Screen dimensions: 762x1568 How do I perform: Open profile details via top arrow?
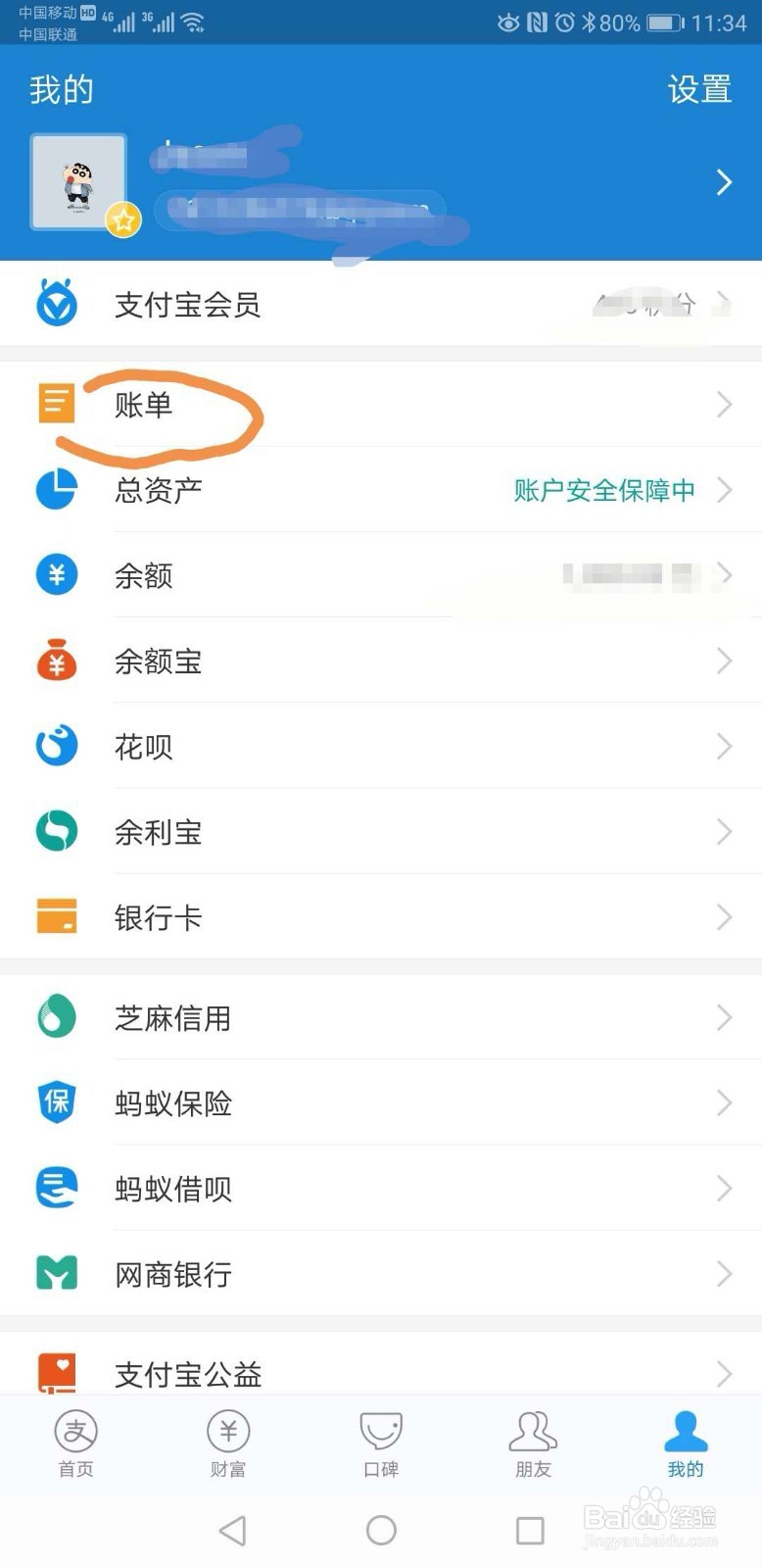click(x=725, y=182)
